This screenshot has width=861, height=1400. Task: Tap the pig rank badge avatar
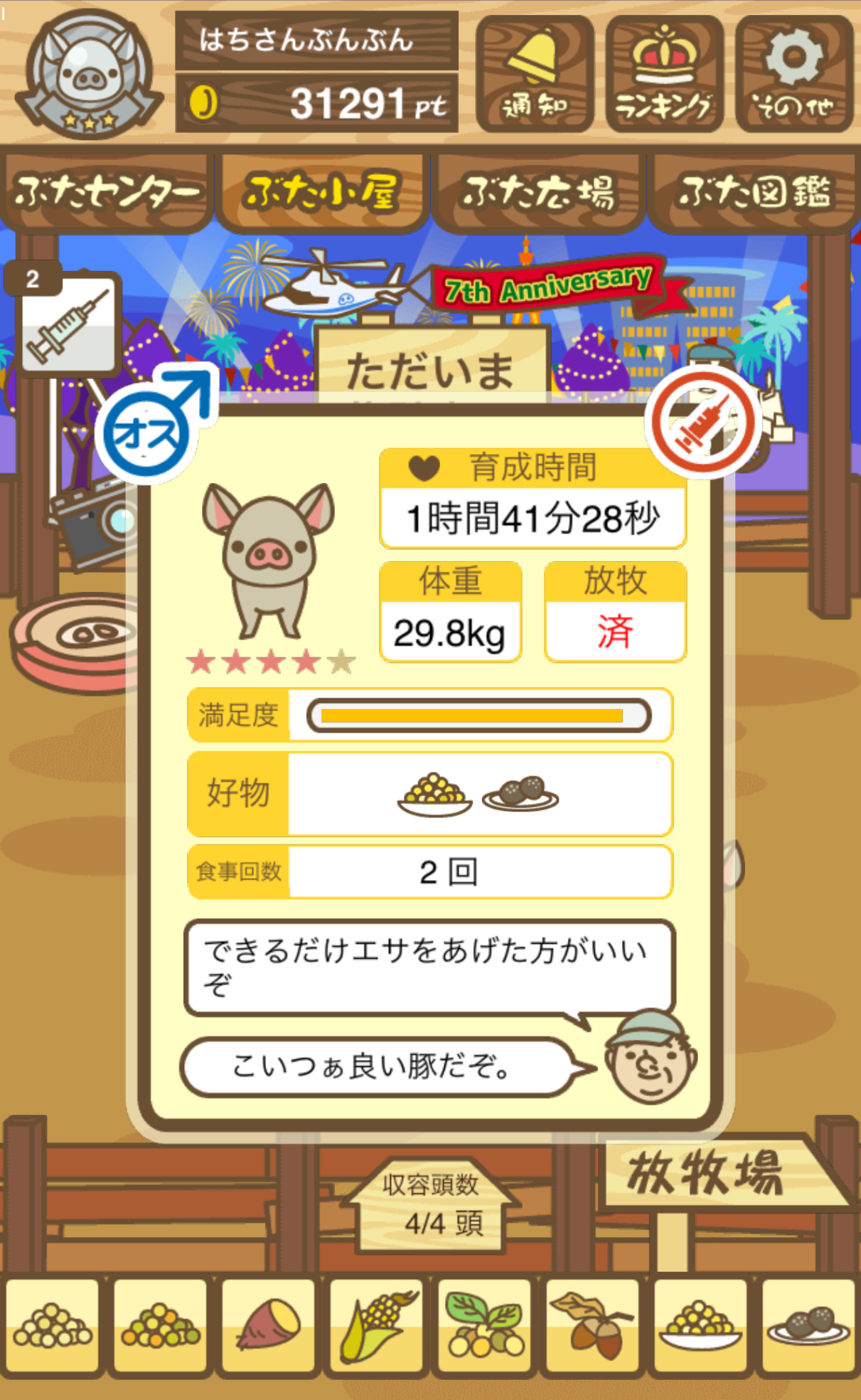tap(88, 75)
